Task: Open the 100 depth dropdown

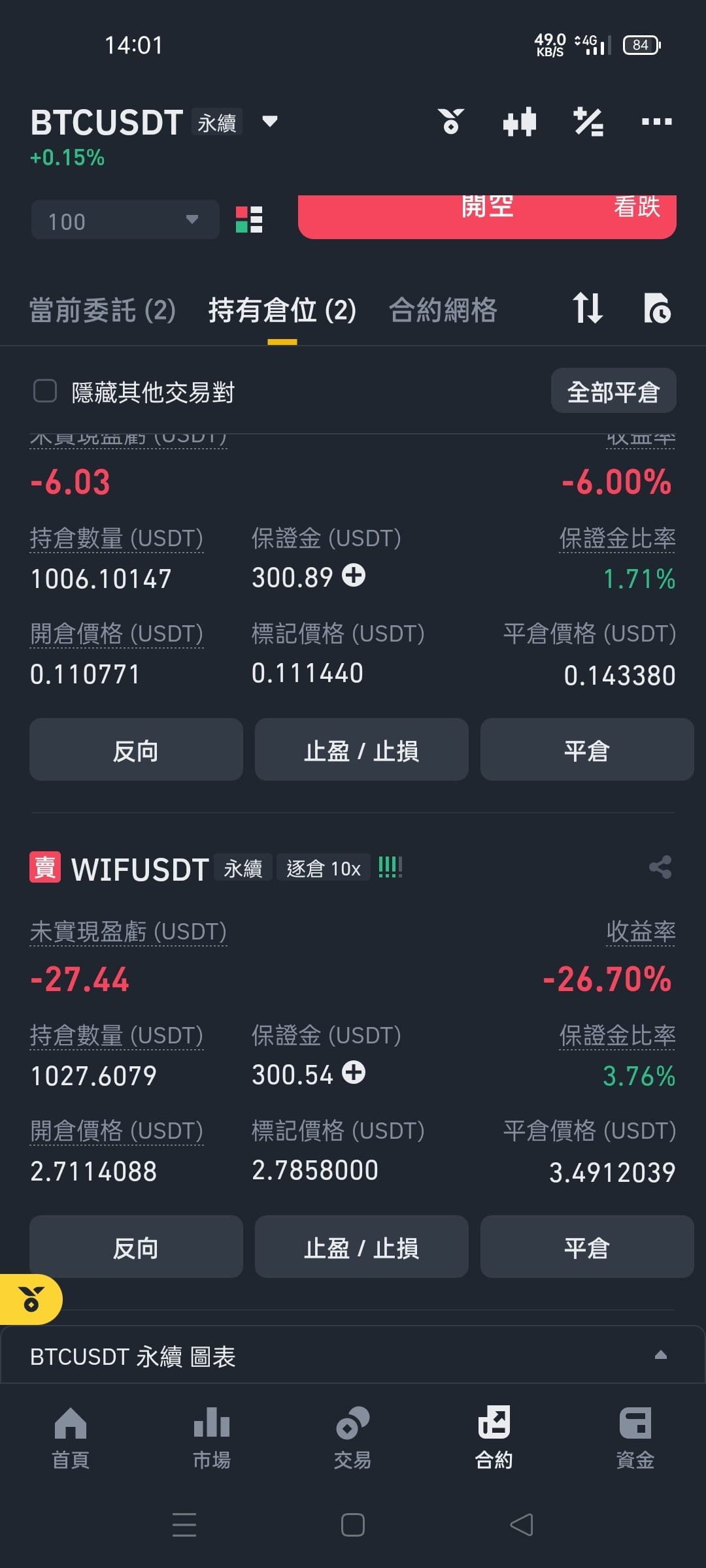Action: pos(125,220)
